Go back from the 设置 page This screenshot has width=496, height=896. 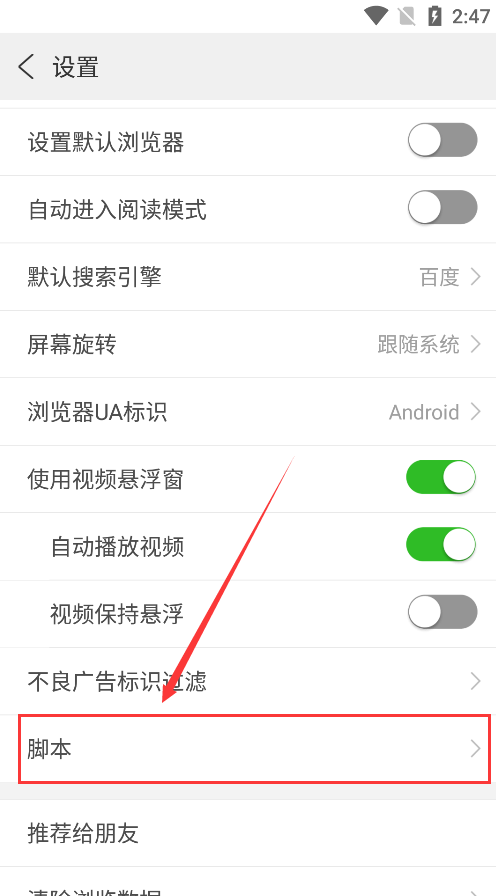[26, 67]
